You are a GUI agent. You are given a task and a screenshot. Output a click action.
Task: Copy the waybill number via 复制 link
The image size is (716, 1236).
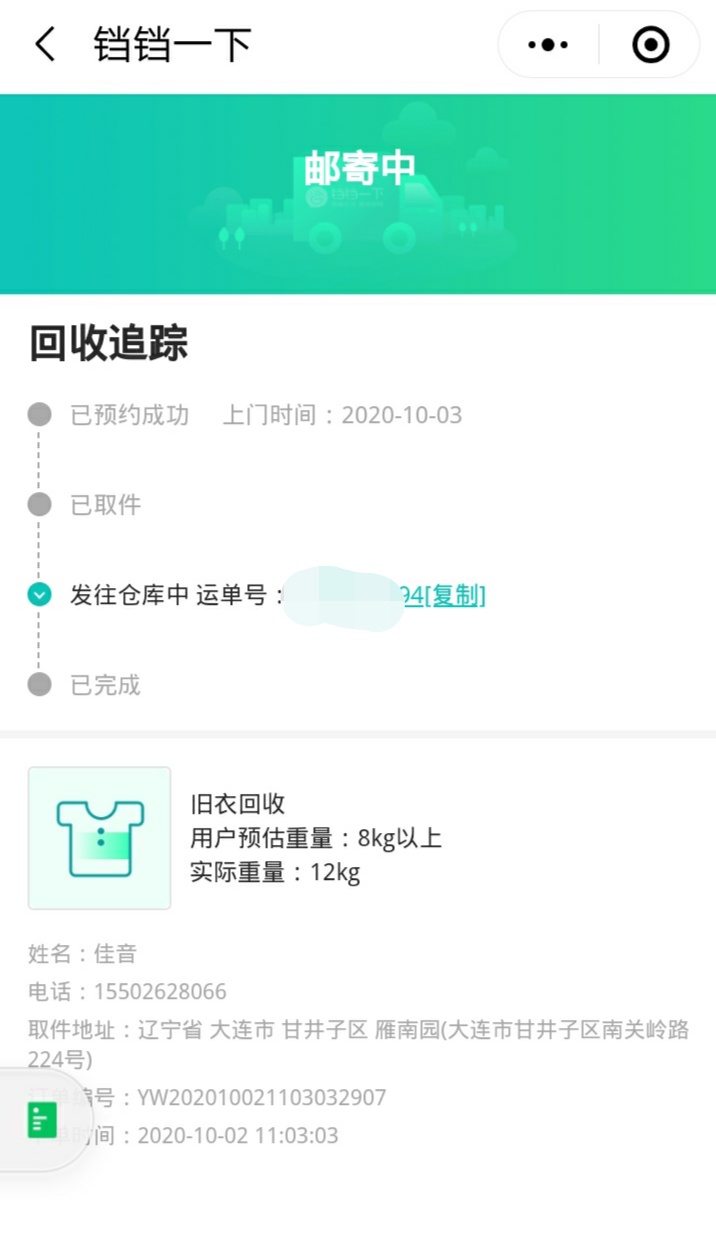pyautogui.click(x=455, y=596)
